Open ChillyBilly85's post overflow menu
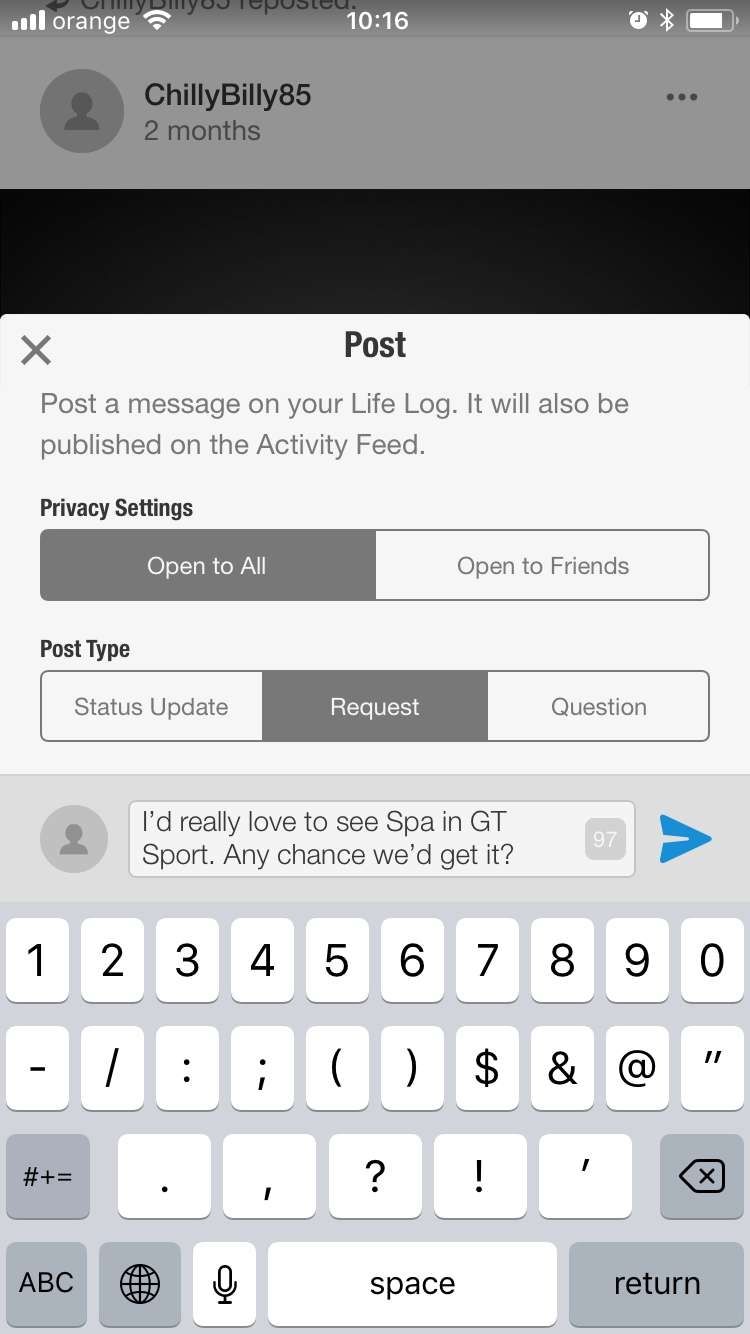The width and height of the screenshot is (750, 1334). point(681,97)
